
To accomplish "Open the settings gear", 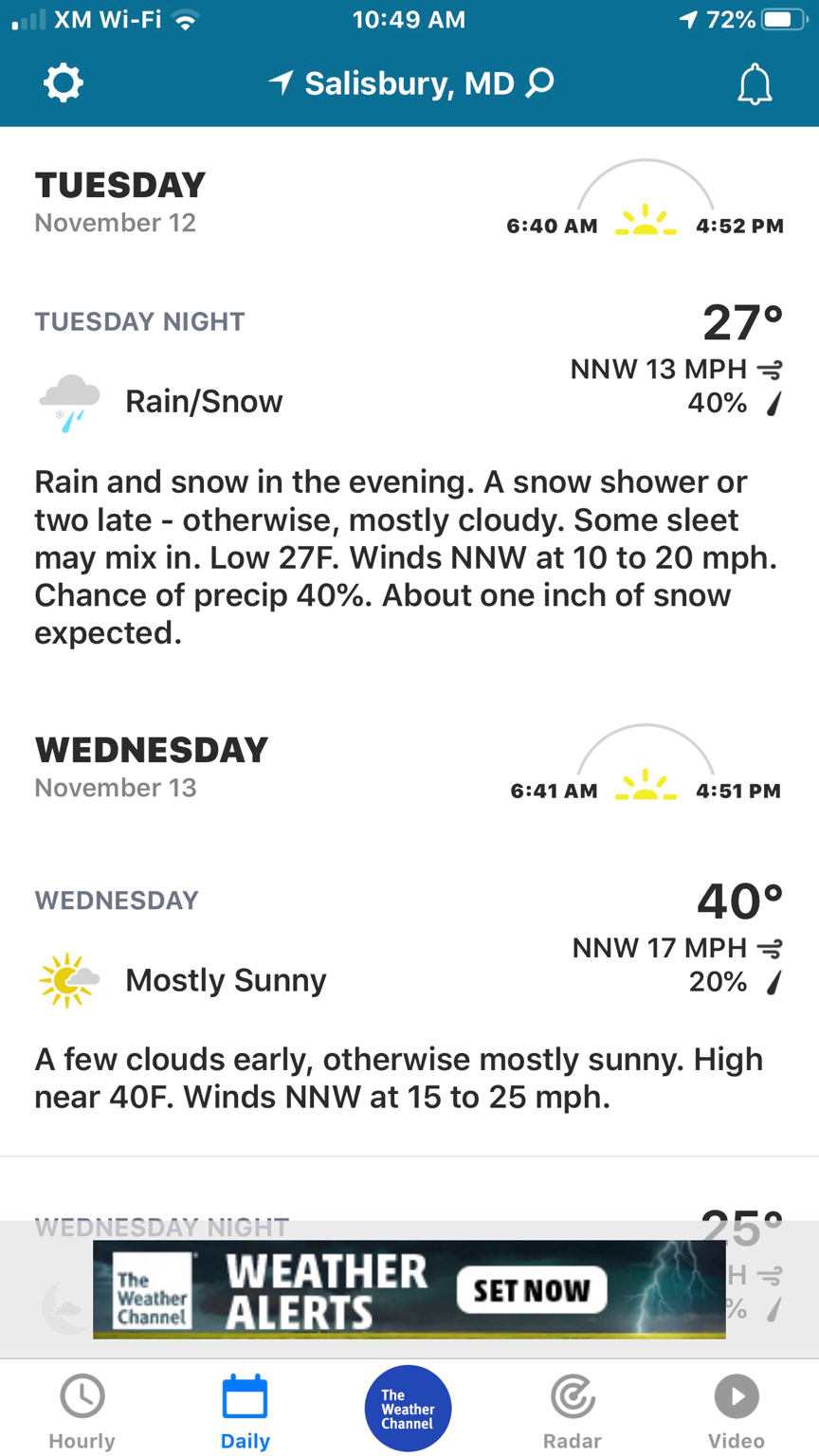I will [64, 83].
